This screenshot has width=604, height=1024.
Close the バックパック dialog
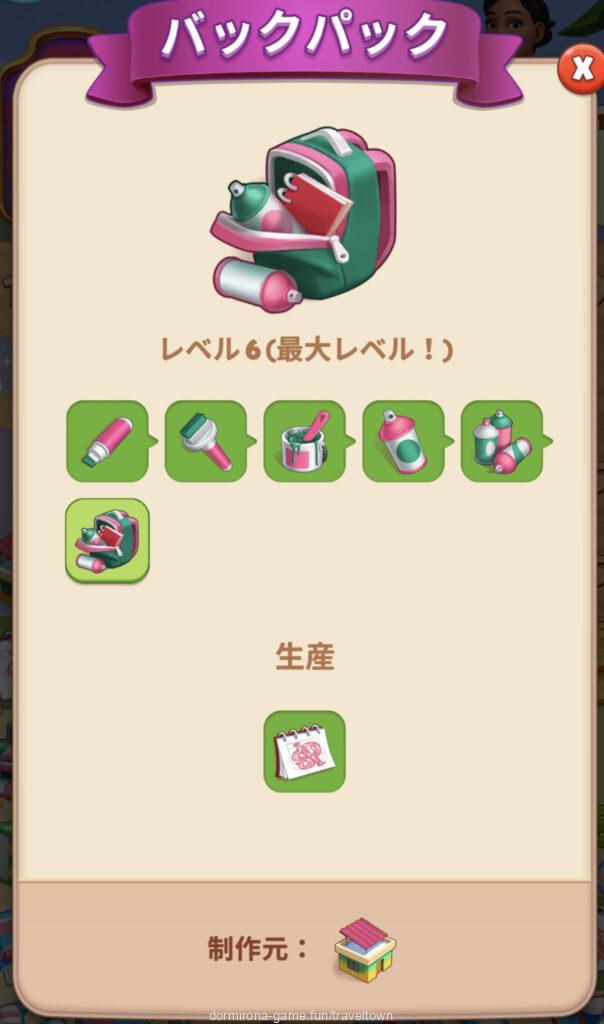pyautogui.click(x=581, y=69)
